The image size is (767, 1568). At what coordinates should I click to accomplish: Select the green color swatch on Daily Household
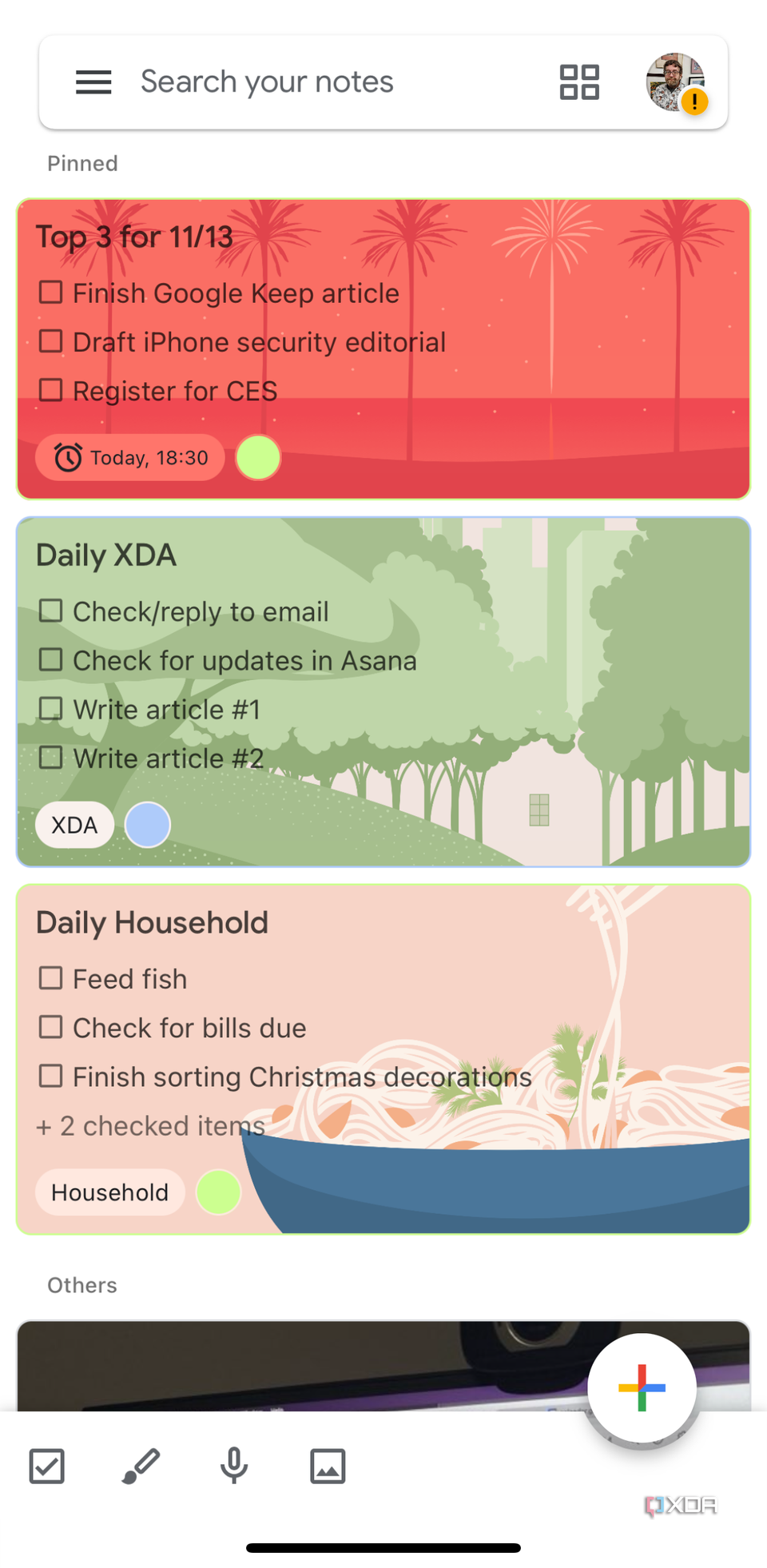point(218,1192)
